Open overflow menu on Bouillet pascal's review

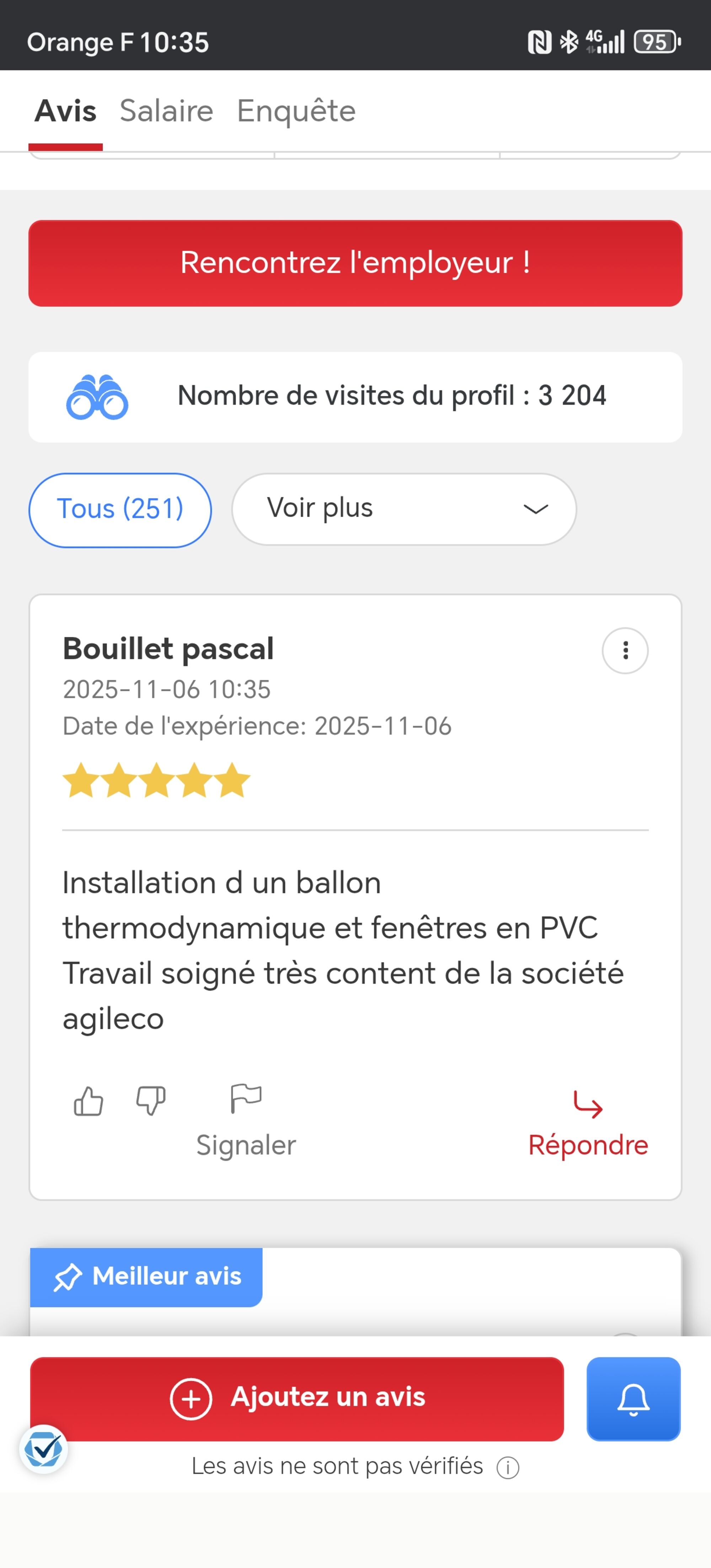click(x=625, y=650)
